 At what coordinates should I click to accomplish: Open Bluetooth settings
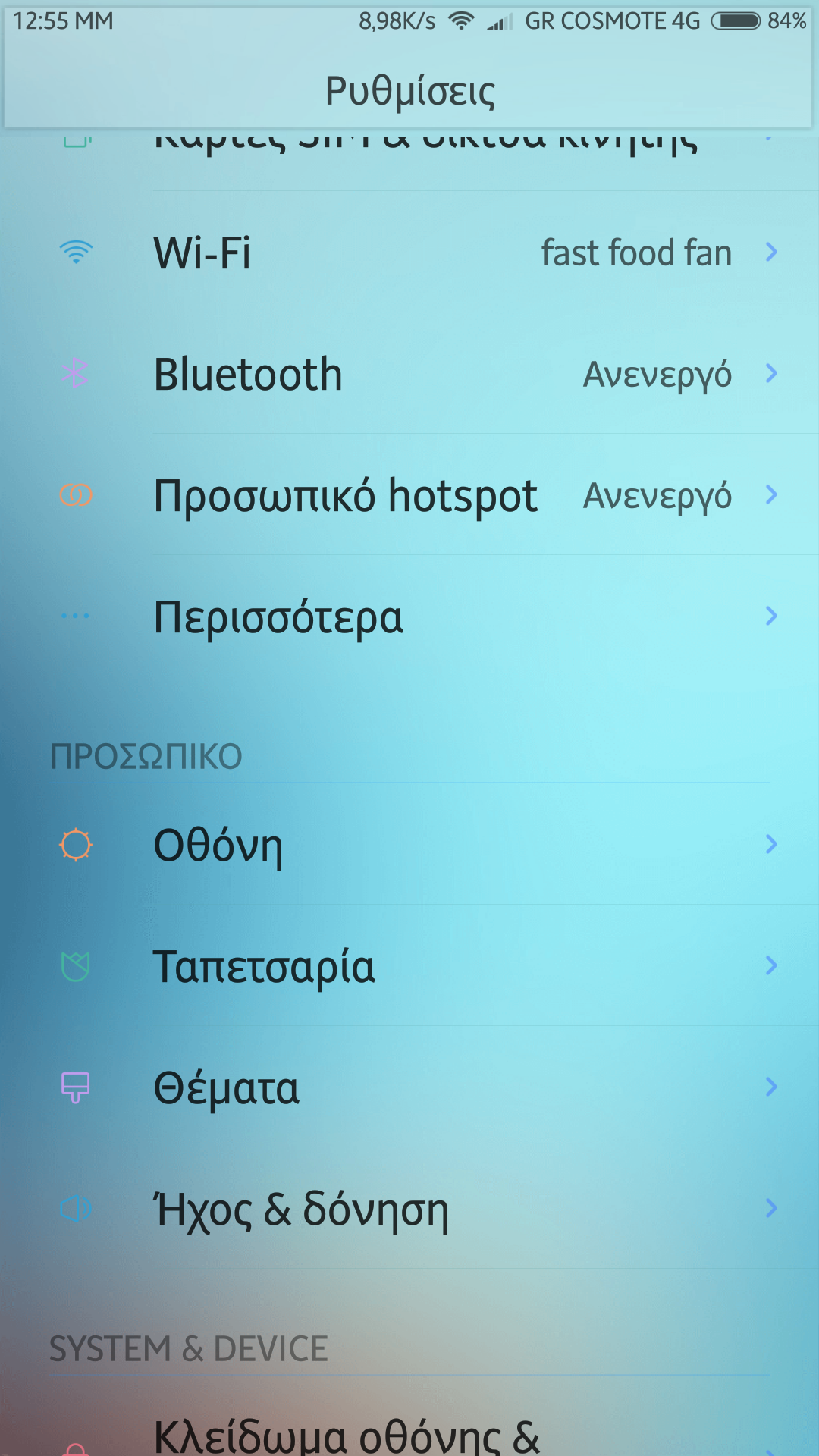(x=409, y=374)
